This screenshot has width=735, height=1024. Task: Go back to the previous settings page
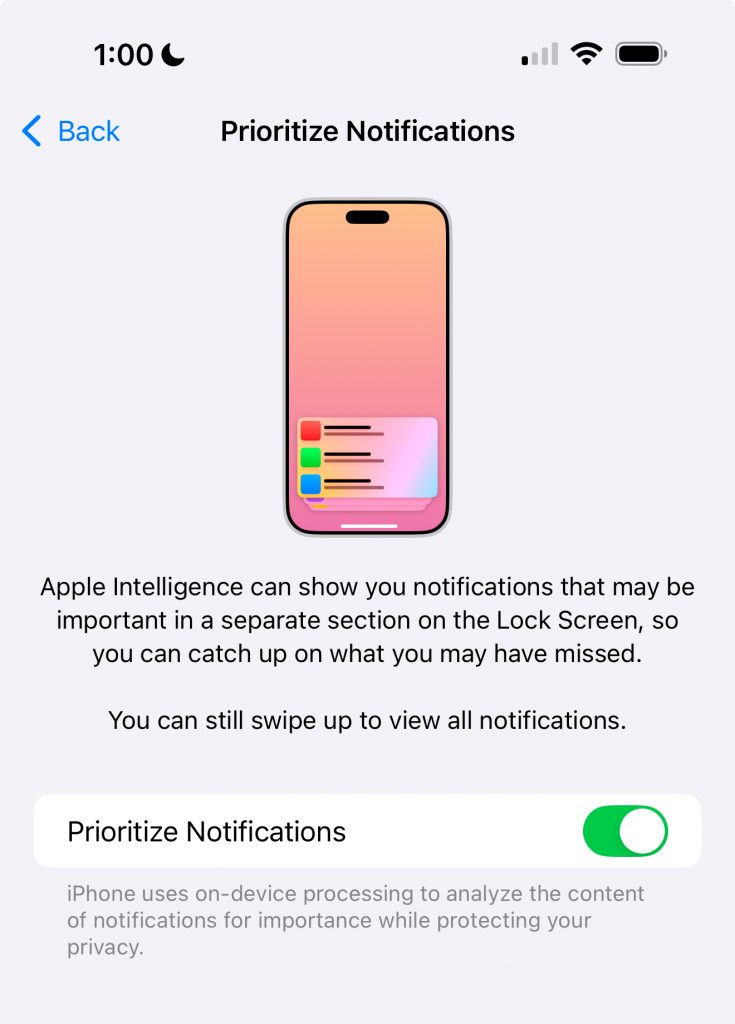pos(71,131)
